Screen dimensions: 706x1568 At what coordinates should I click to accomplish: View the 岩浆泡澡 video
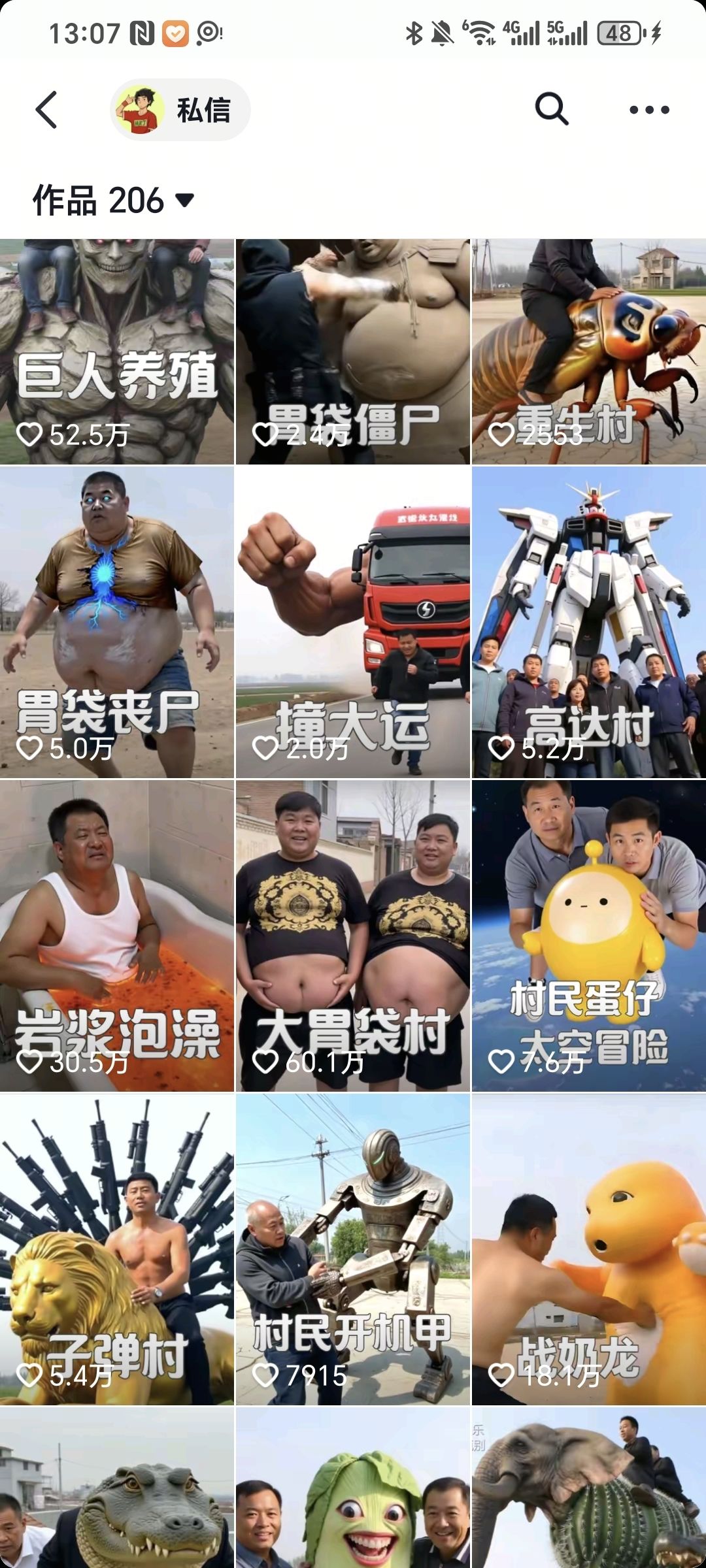point(117,935)
